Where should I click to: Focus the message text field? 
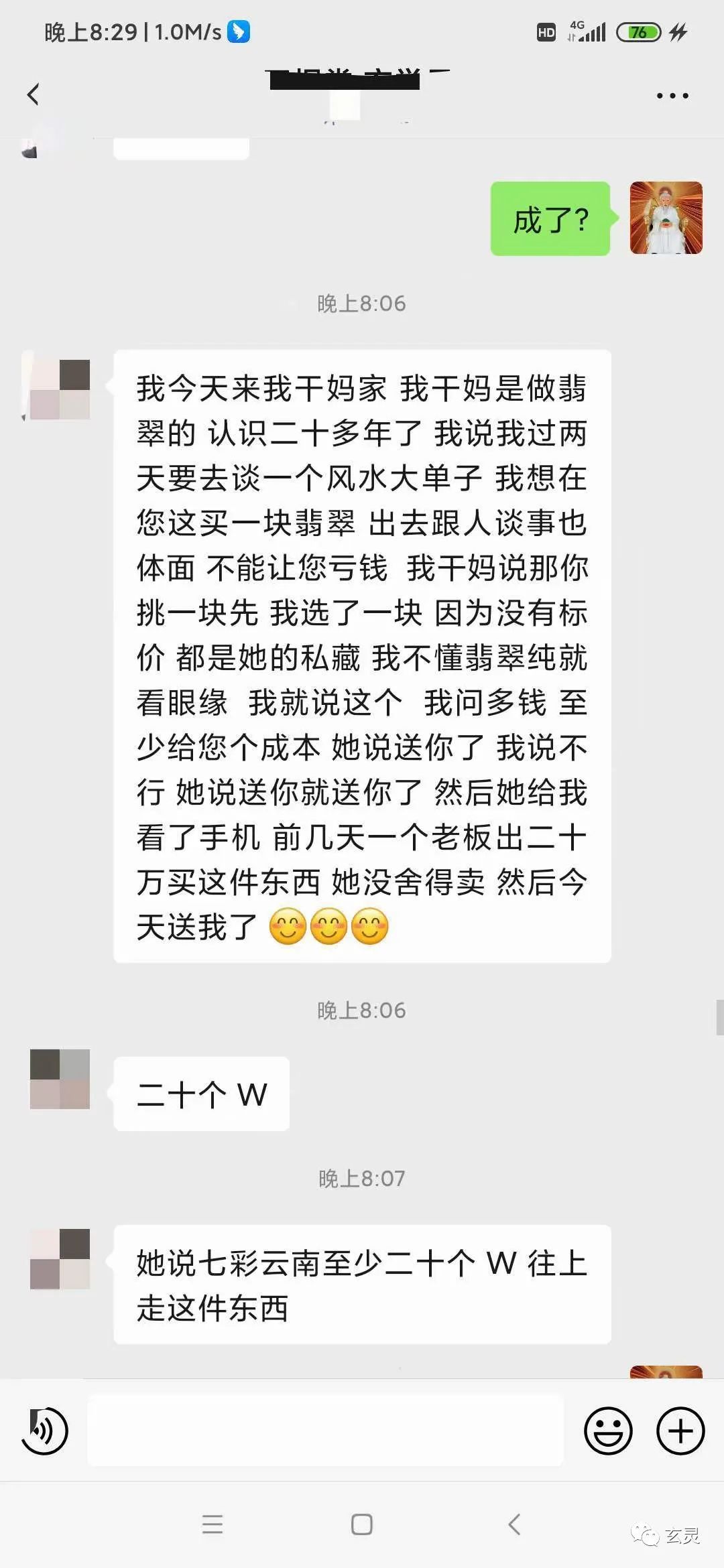click(x=325, y=1431)
